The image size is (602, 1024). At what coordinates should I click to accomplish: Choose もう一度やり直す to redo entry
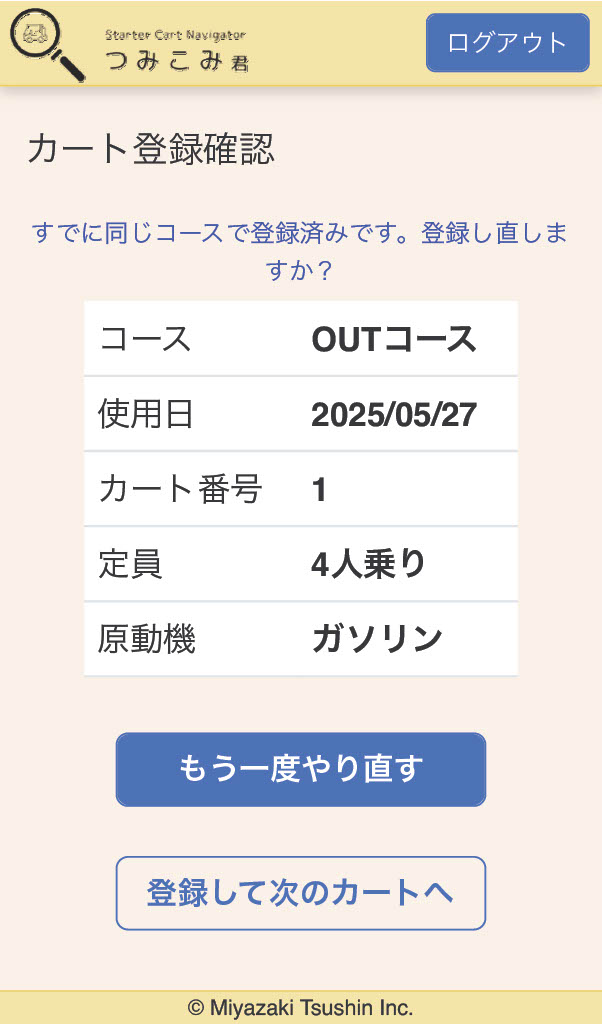(x=301, y=769)
